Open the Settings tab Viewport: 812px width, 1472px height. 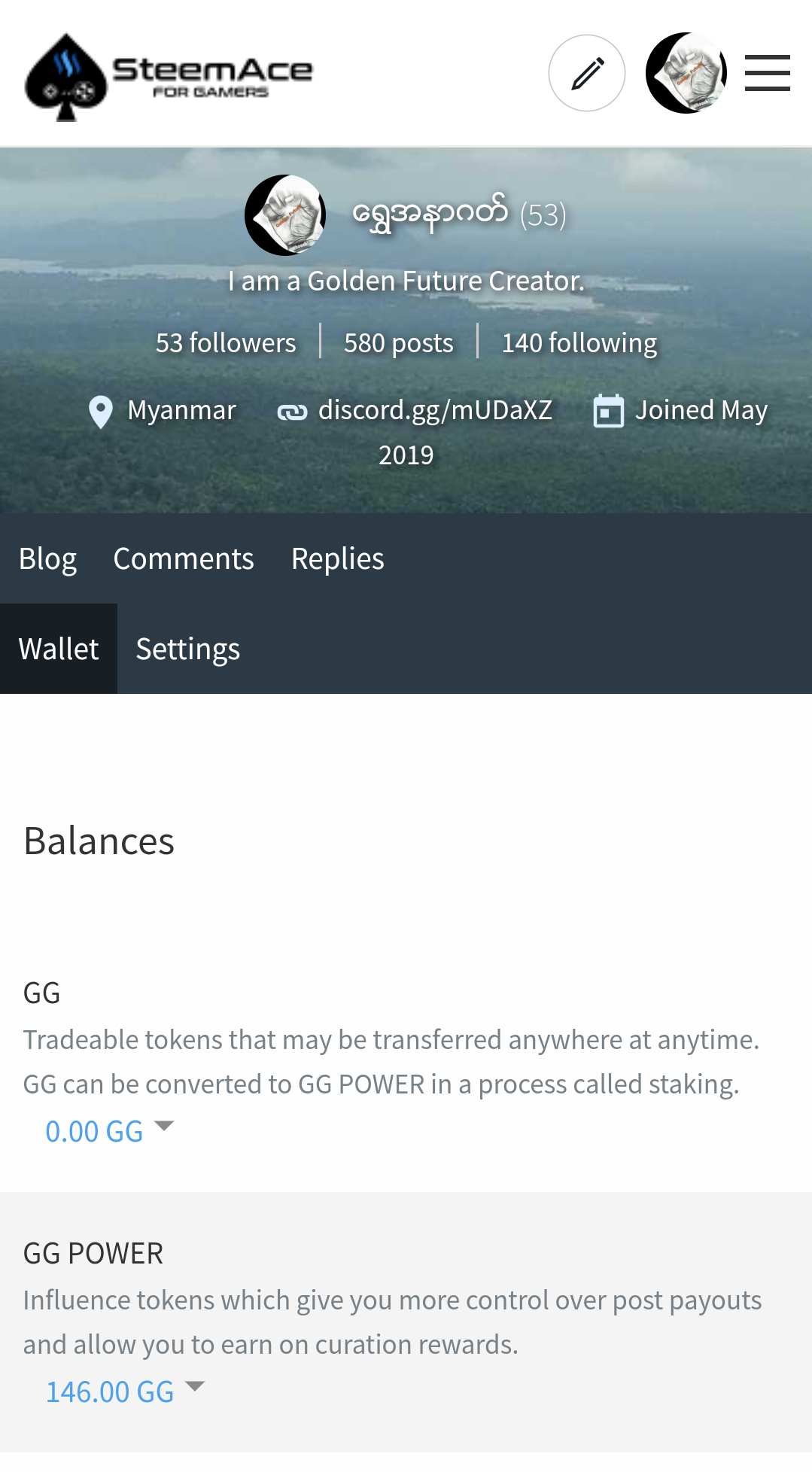(x=187, y=649)
